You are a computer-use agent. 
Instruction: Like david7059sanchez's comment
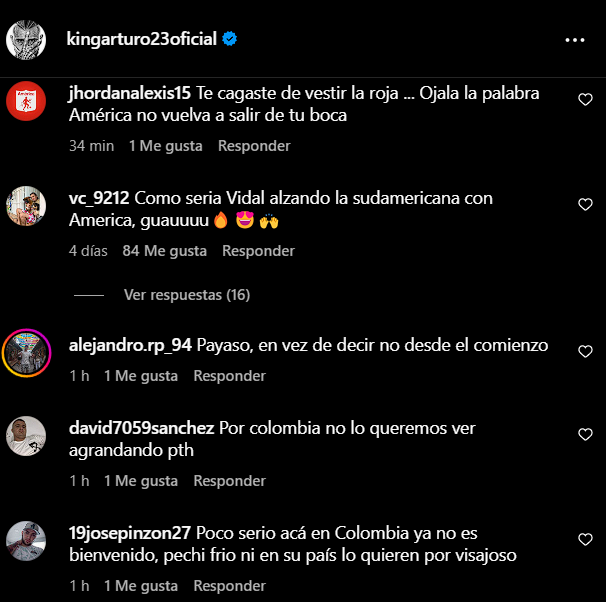point(586,434)
